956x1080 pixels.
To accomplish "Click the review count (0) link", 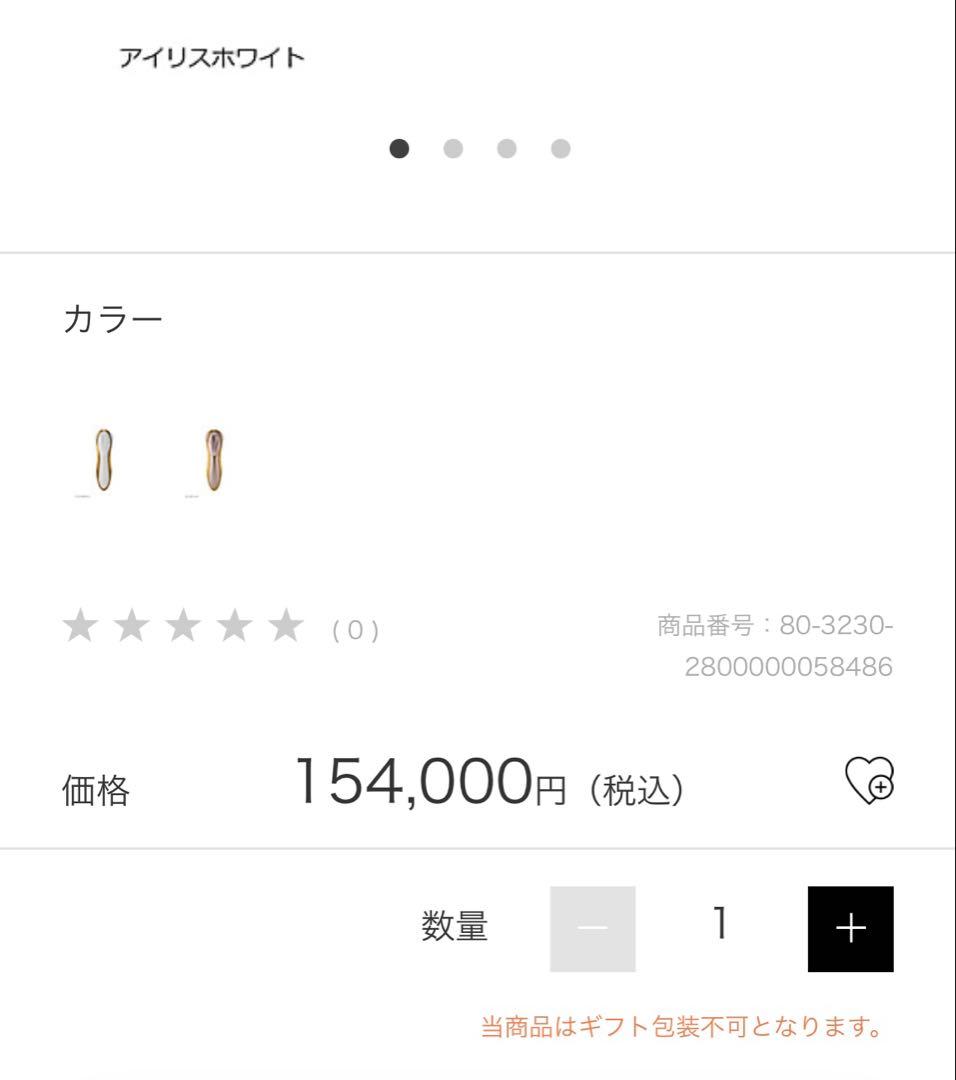I will coord(354,630).
